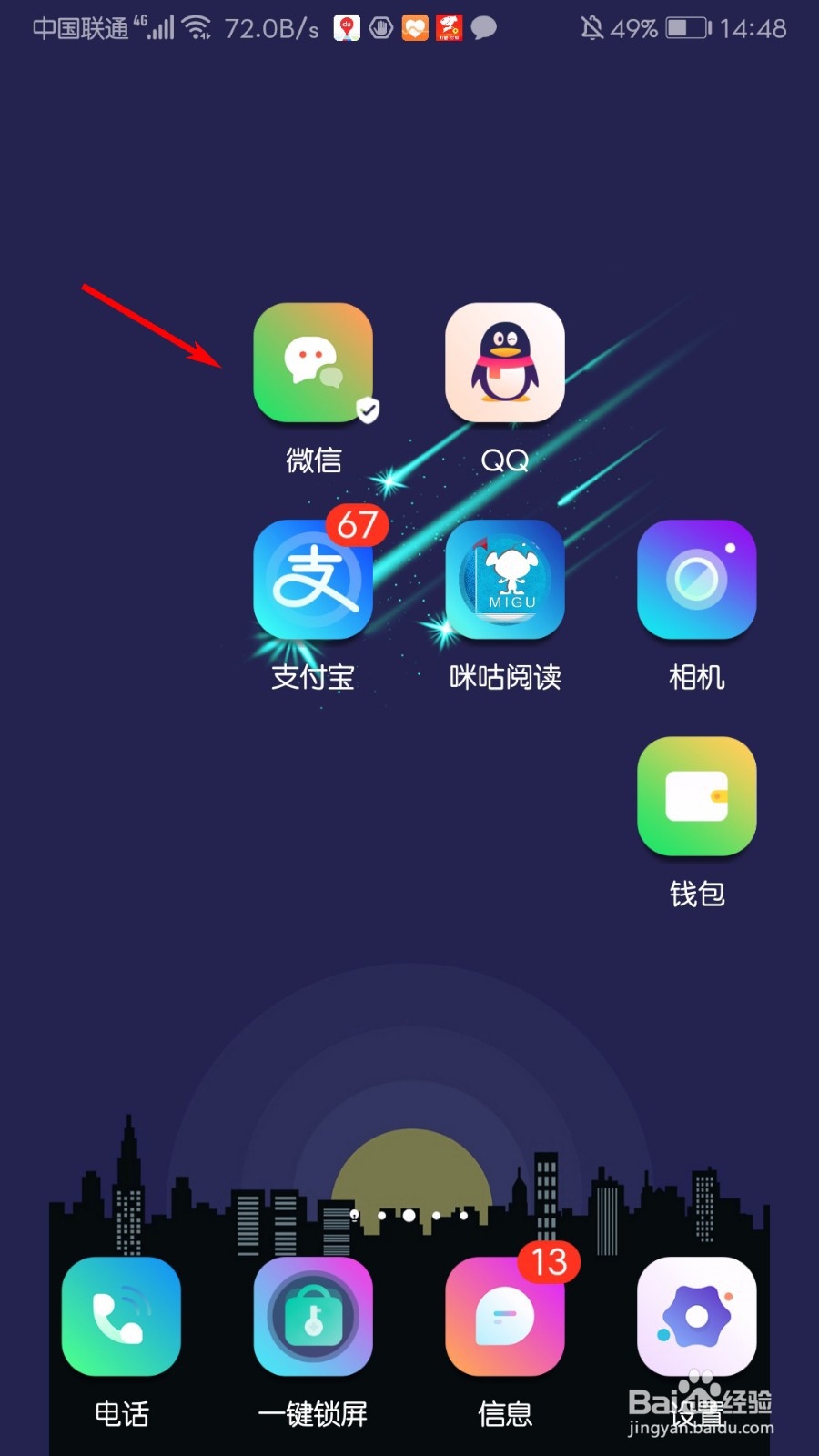Tap the muted notifications bell icon
The height and width of the screenshot is (1456, 819).
[591, 28]
